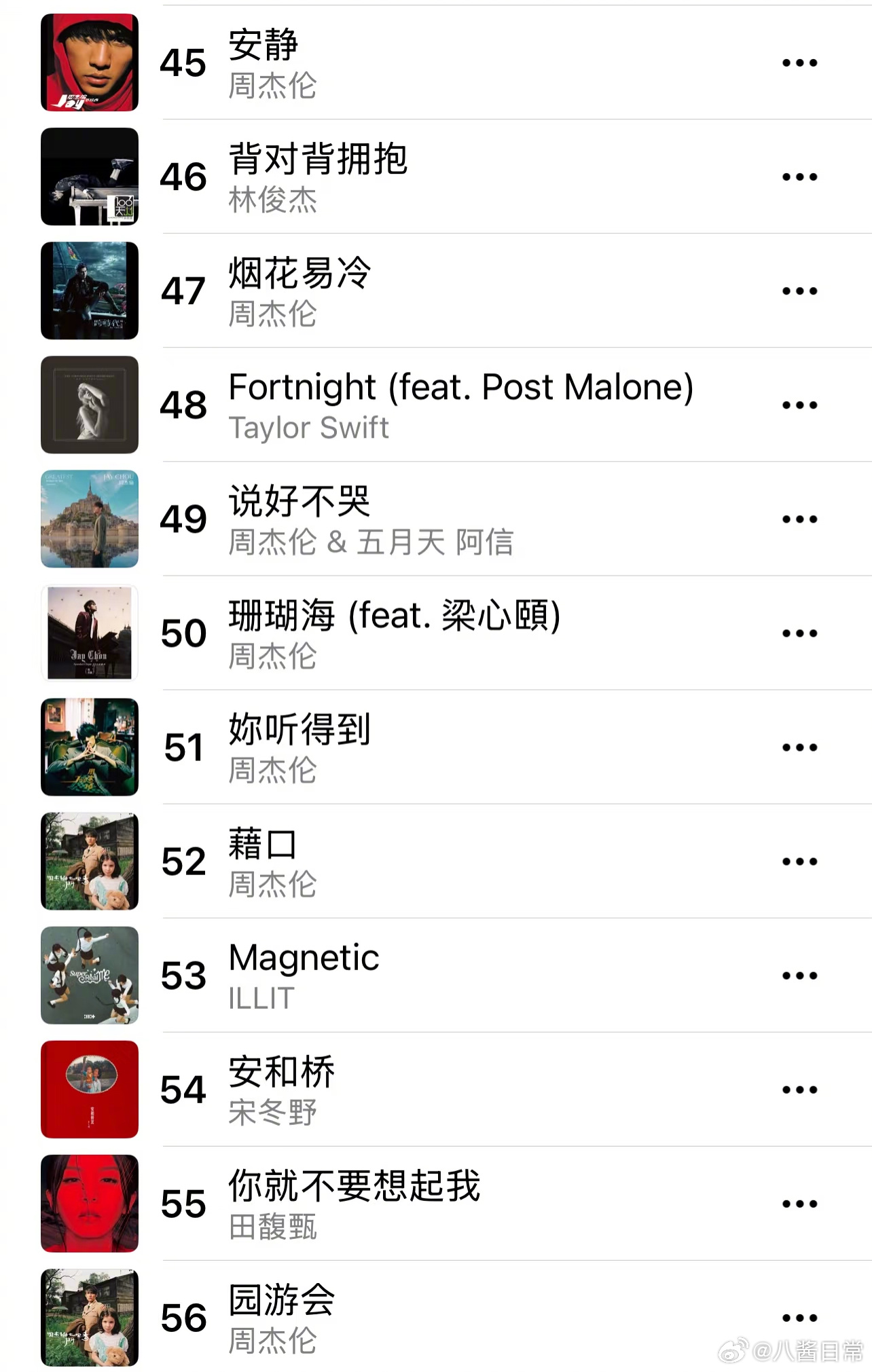Start playing 说好不哭
Screen dimensions: 872x1372
tap(299, 502)
